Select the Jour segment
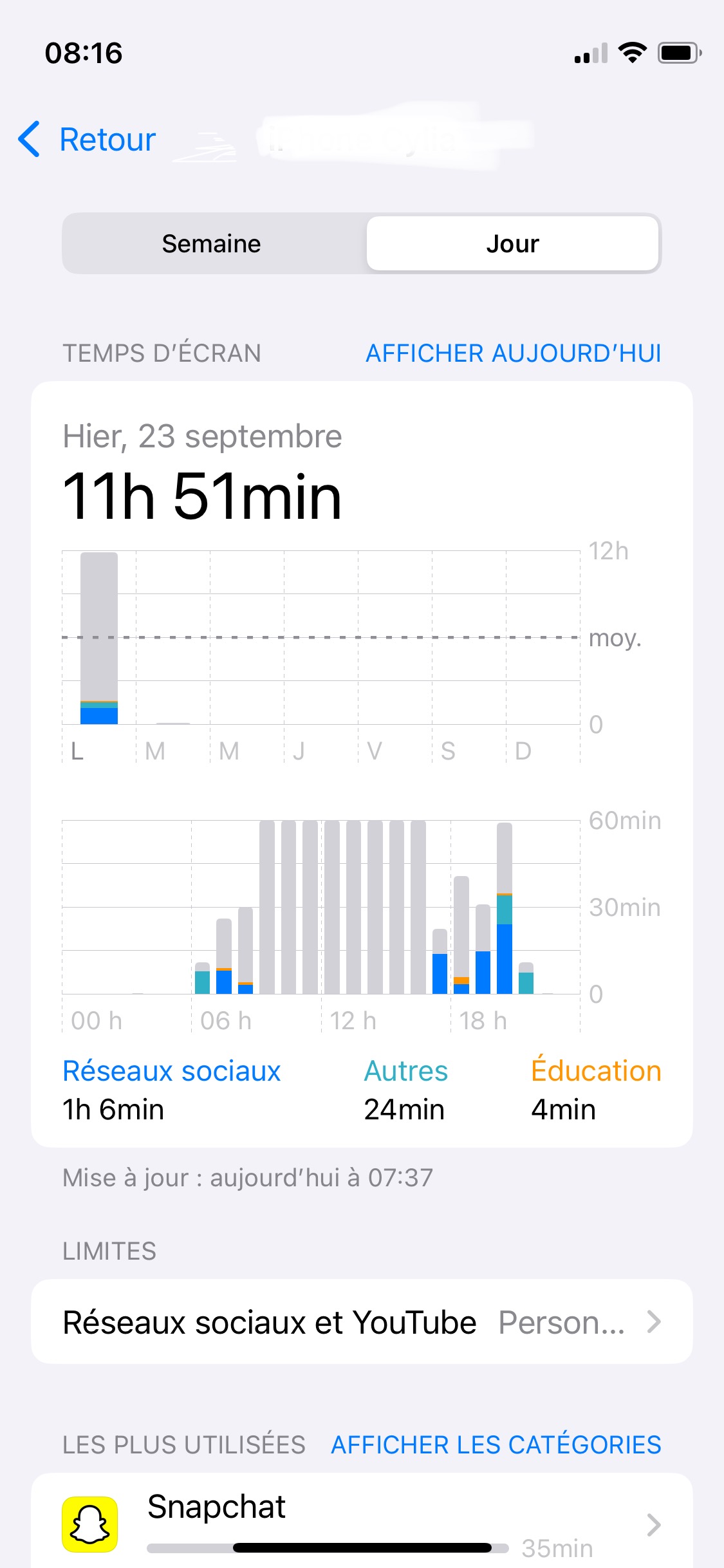The width and height of the screenshot is (724, 1568). pyautogui.click(x=512, y=244)
